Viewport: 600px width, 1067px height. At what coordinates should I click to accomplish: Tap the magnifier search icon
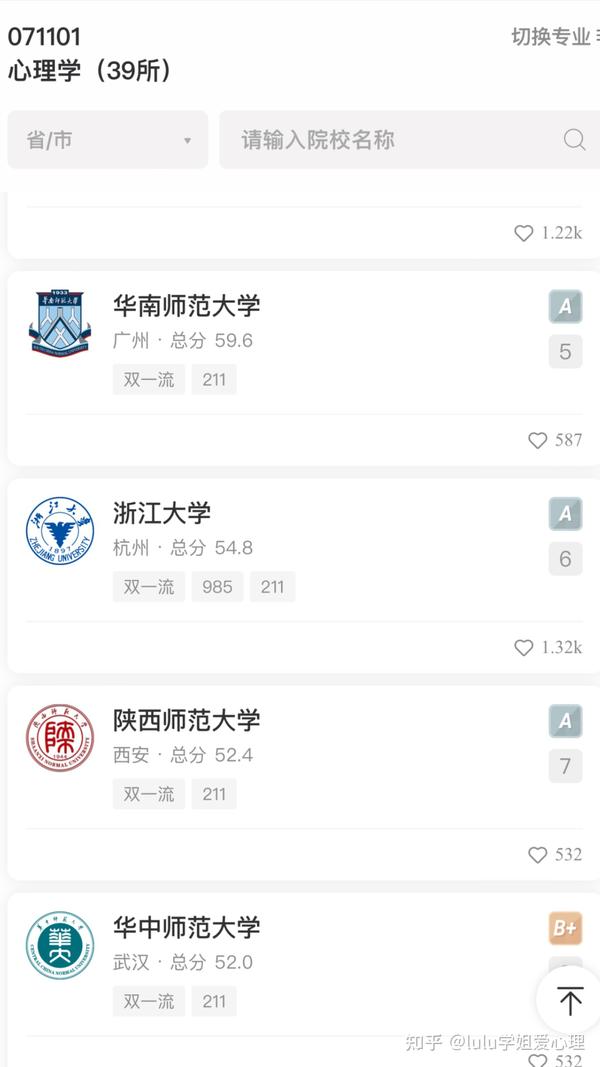[x=574, y=139]
